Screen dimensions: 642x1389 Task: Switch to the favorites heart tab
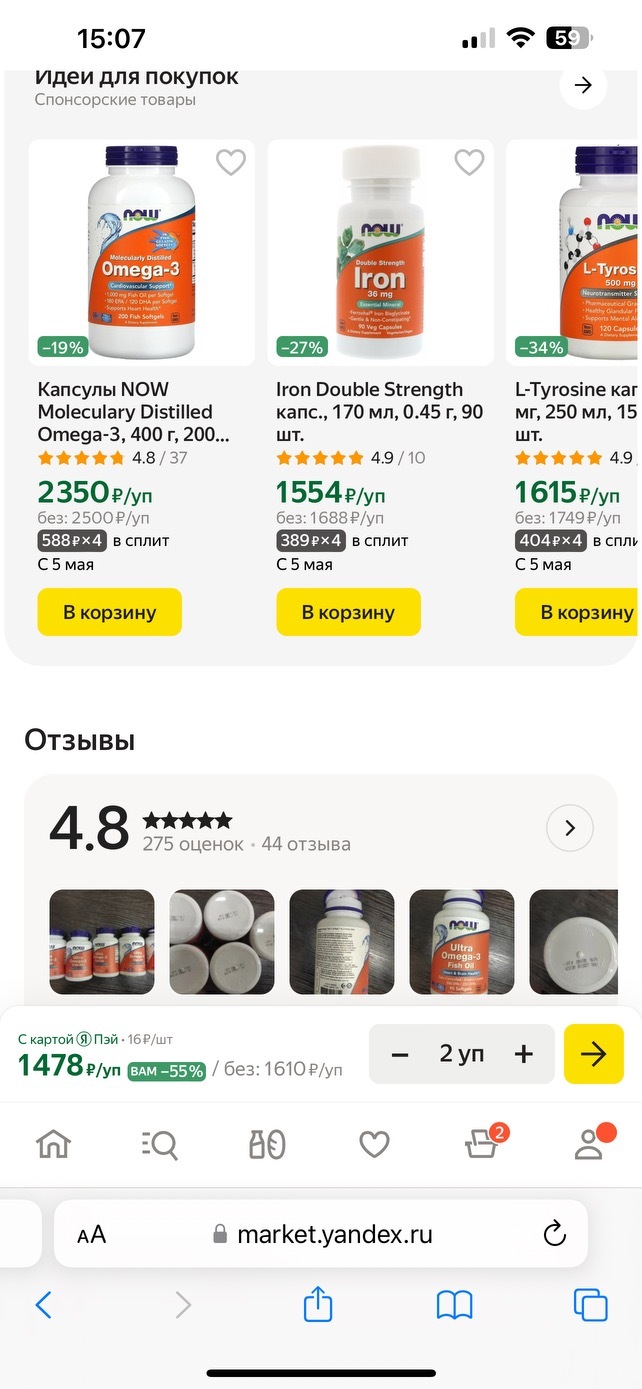coord(374,1144)
